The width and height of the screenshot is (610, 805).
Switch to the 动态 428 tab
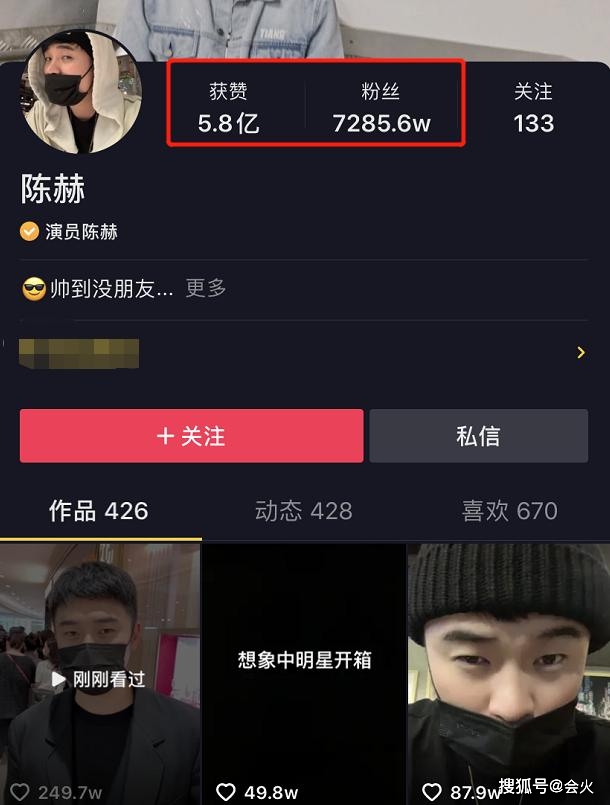pyautogui.click(x=303, y=511)
